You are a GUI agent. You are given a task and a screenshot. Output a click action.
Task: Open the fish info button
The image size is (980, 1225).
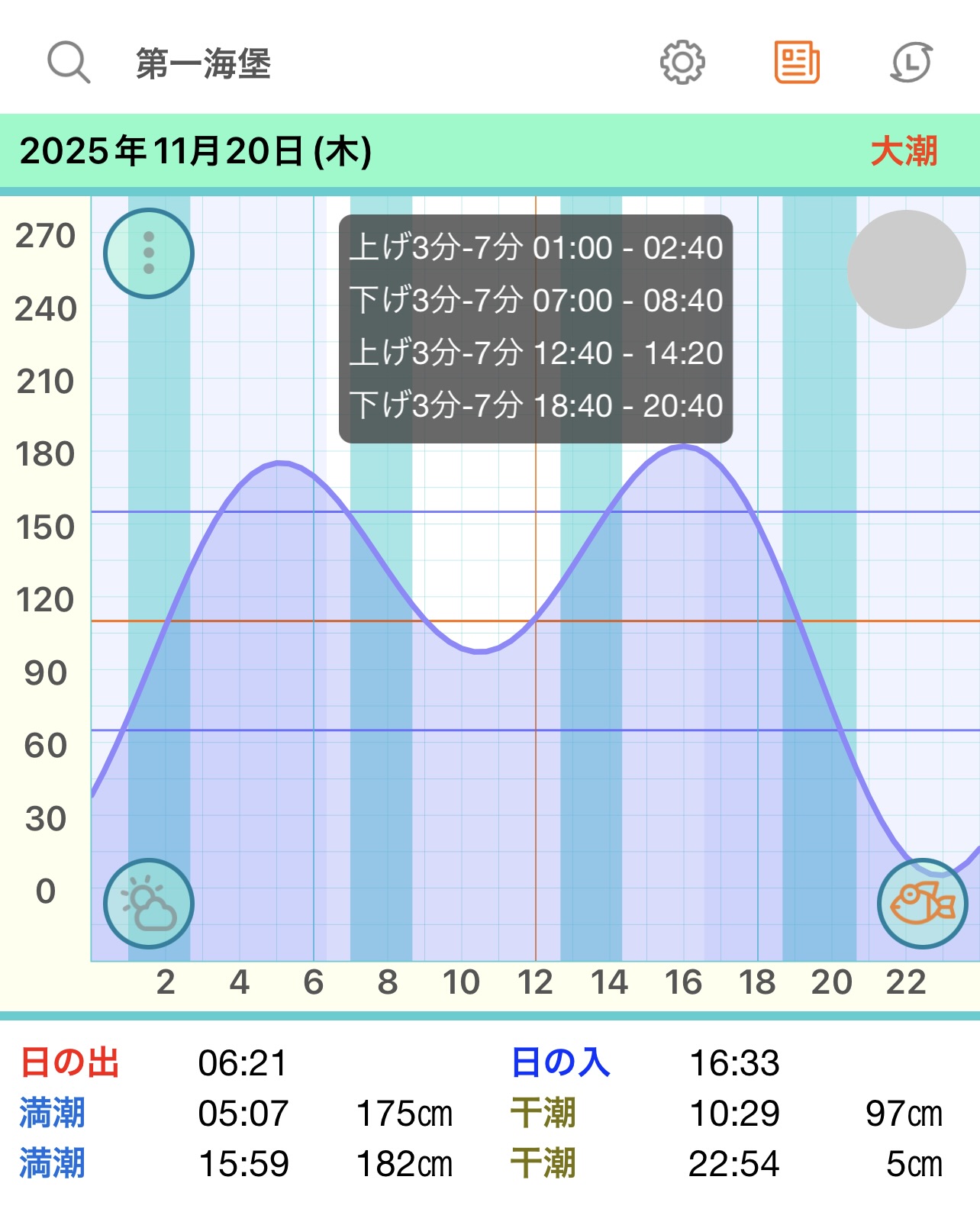(x=922, y=904)
